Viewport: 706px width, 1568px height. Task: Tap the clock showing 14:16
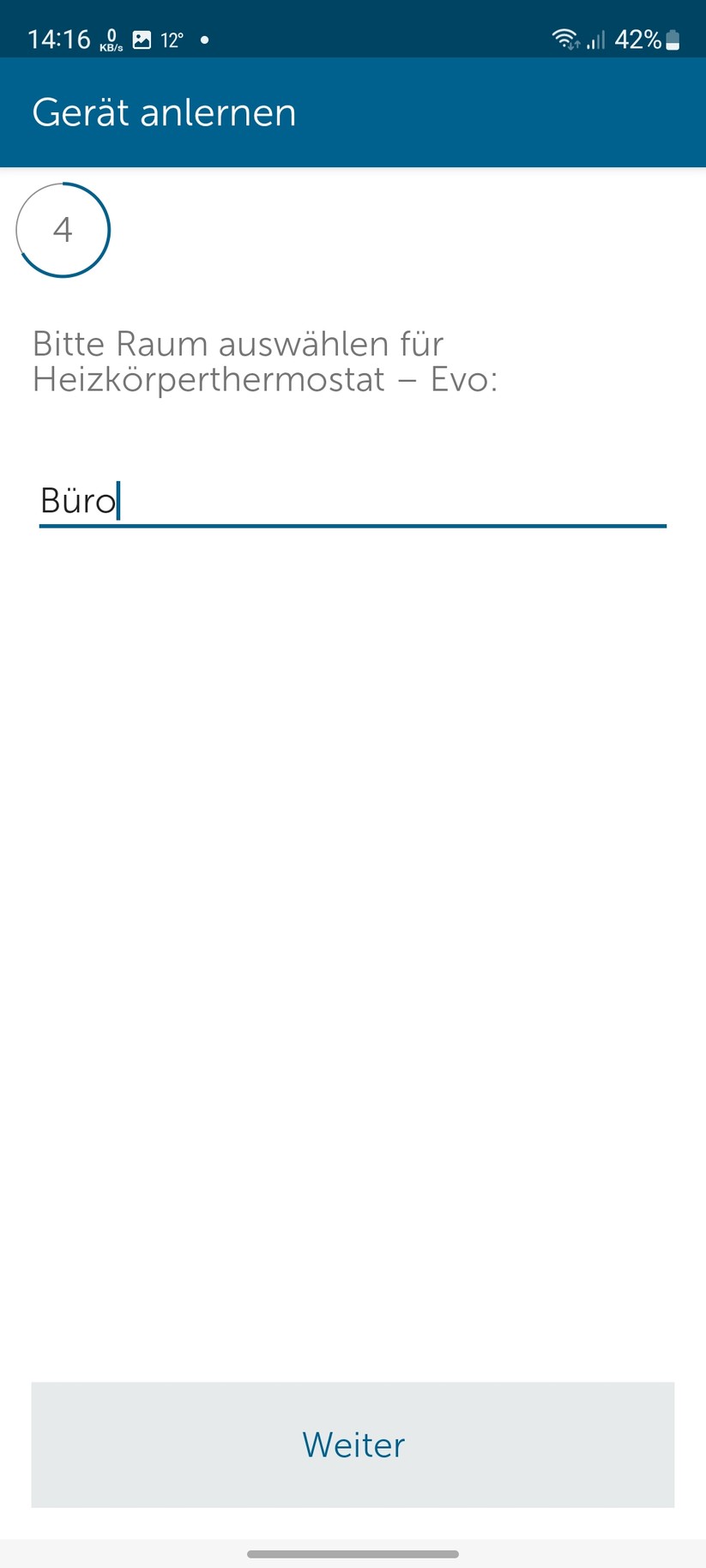[60, 39]
